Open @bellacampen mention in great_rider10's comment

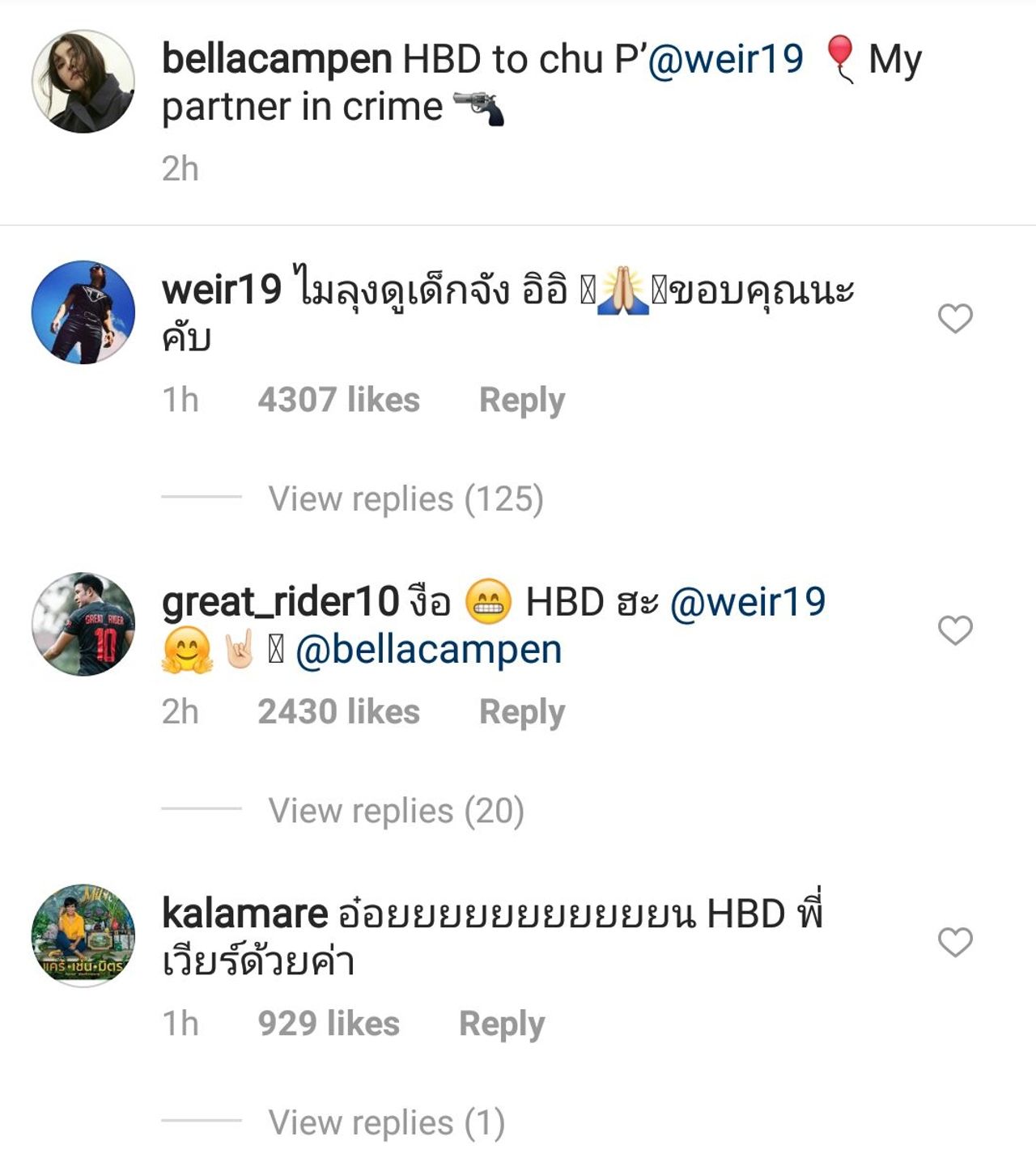tap(428, 649)
